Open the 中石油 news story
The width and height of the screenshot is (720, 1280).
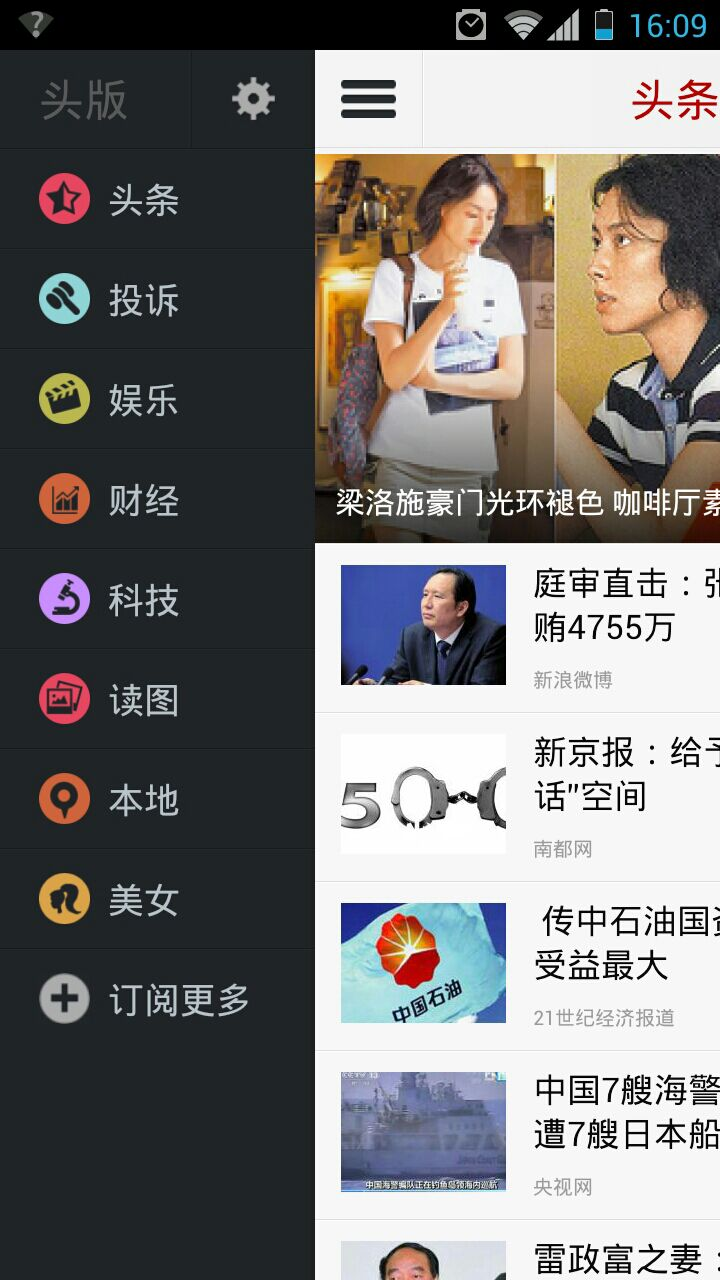point(518,966)
